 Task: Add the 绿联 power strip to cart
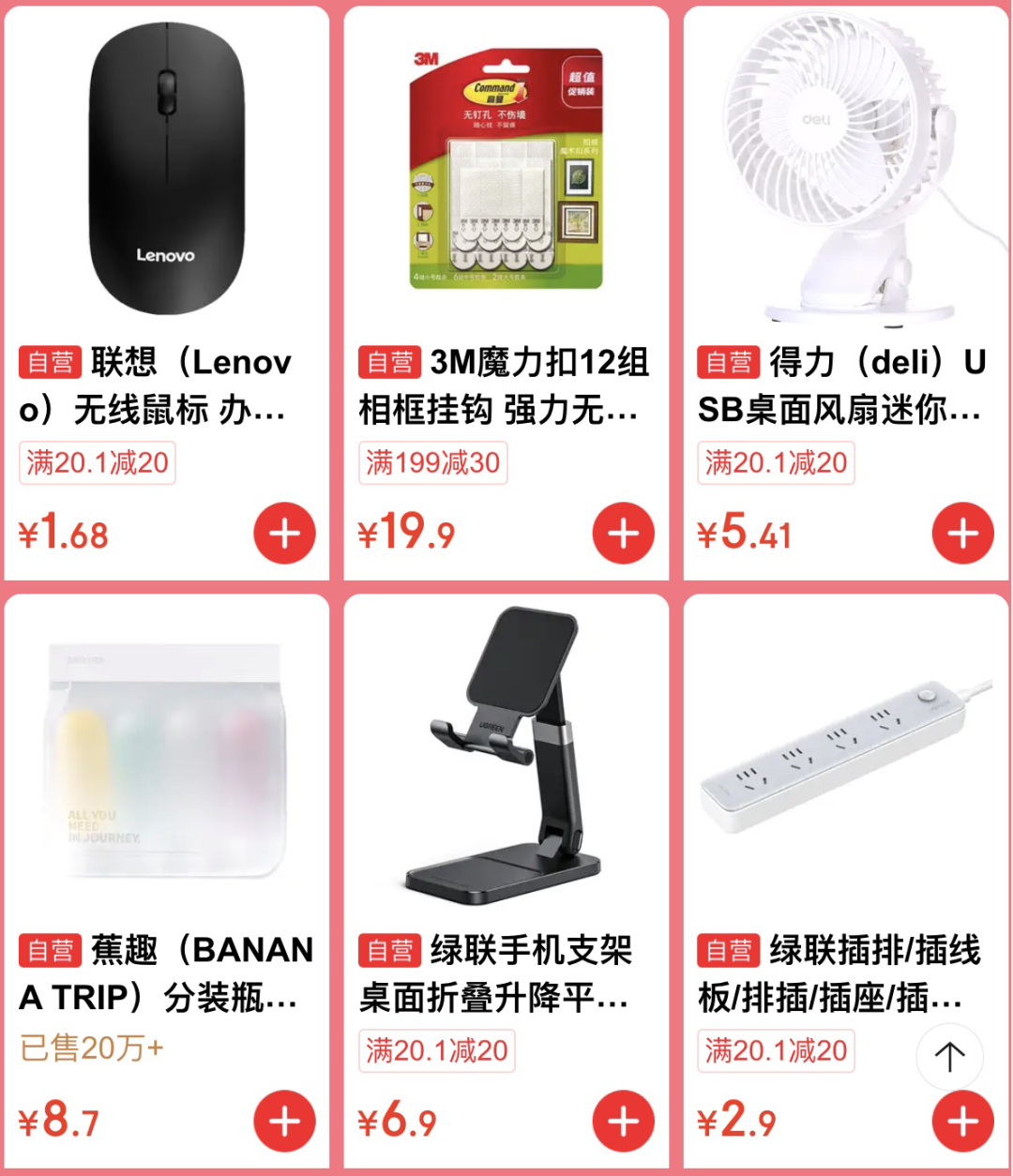[962, 1123]
